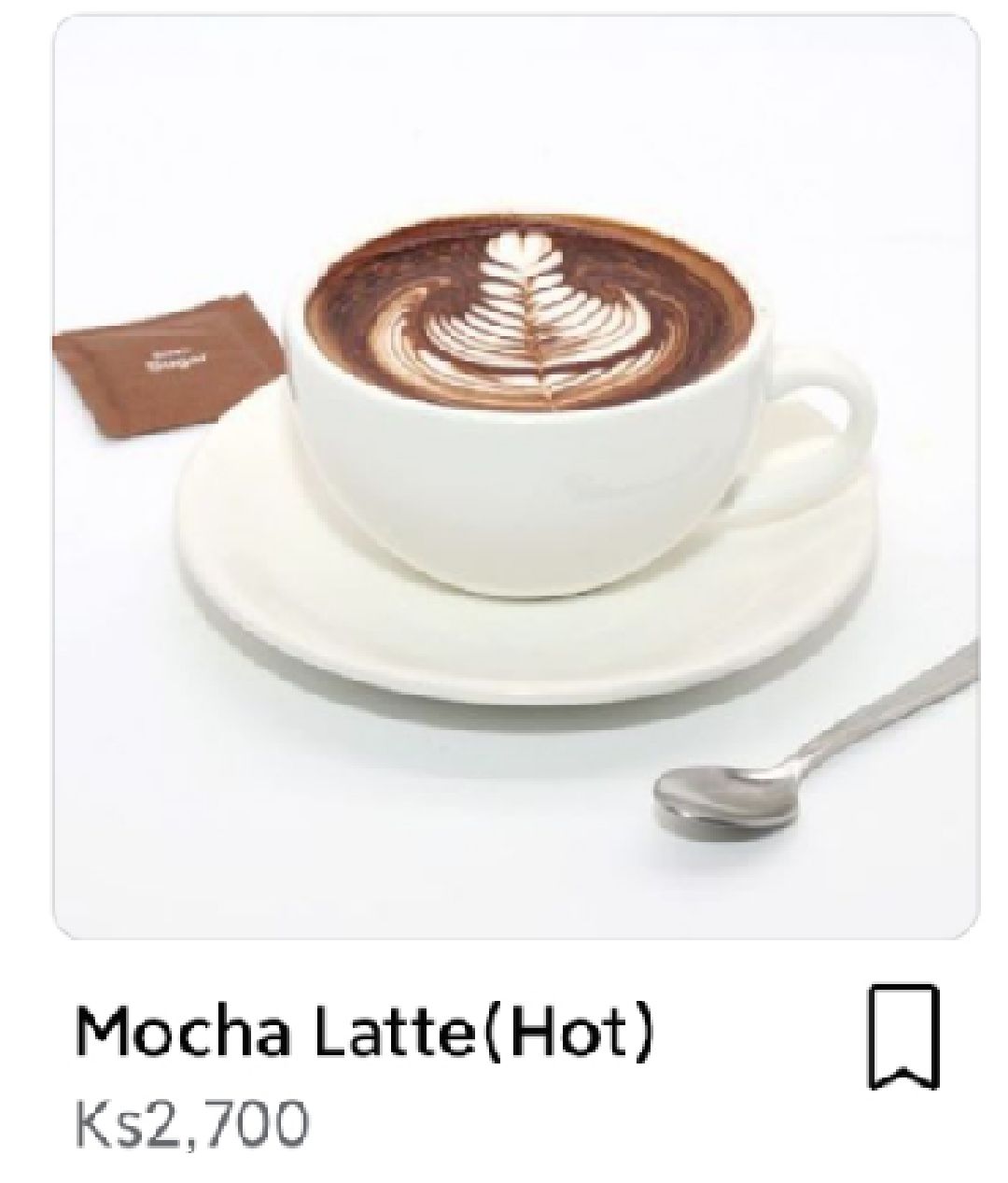Viewport: 1008px width, 1183px height.
Task: Open the Mocha Latte(Hot) product card
Action: 515,476
